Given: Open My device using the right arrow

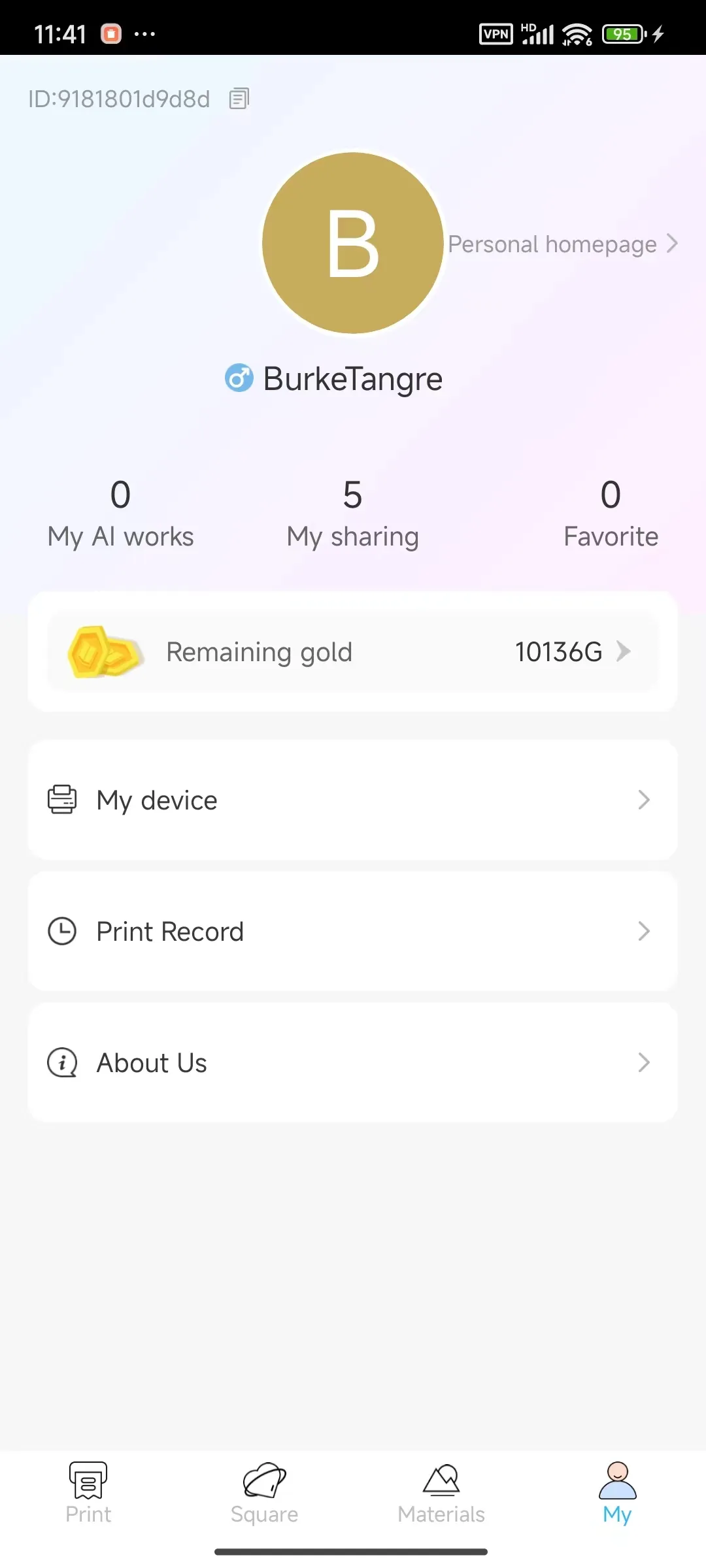Looking at the screenshot, I should [644, 800].
